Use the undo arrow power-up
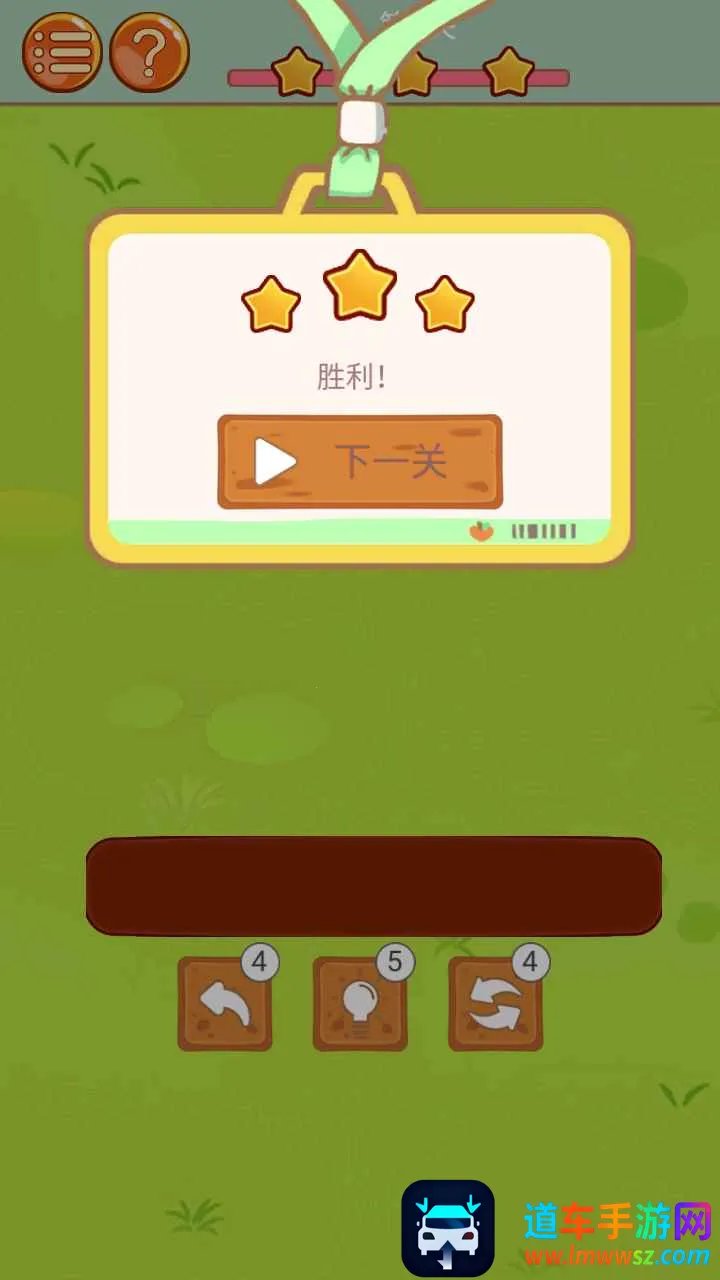This screenshot has height=1280, width=720. pos(225,1004)
